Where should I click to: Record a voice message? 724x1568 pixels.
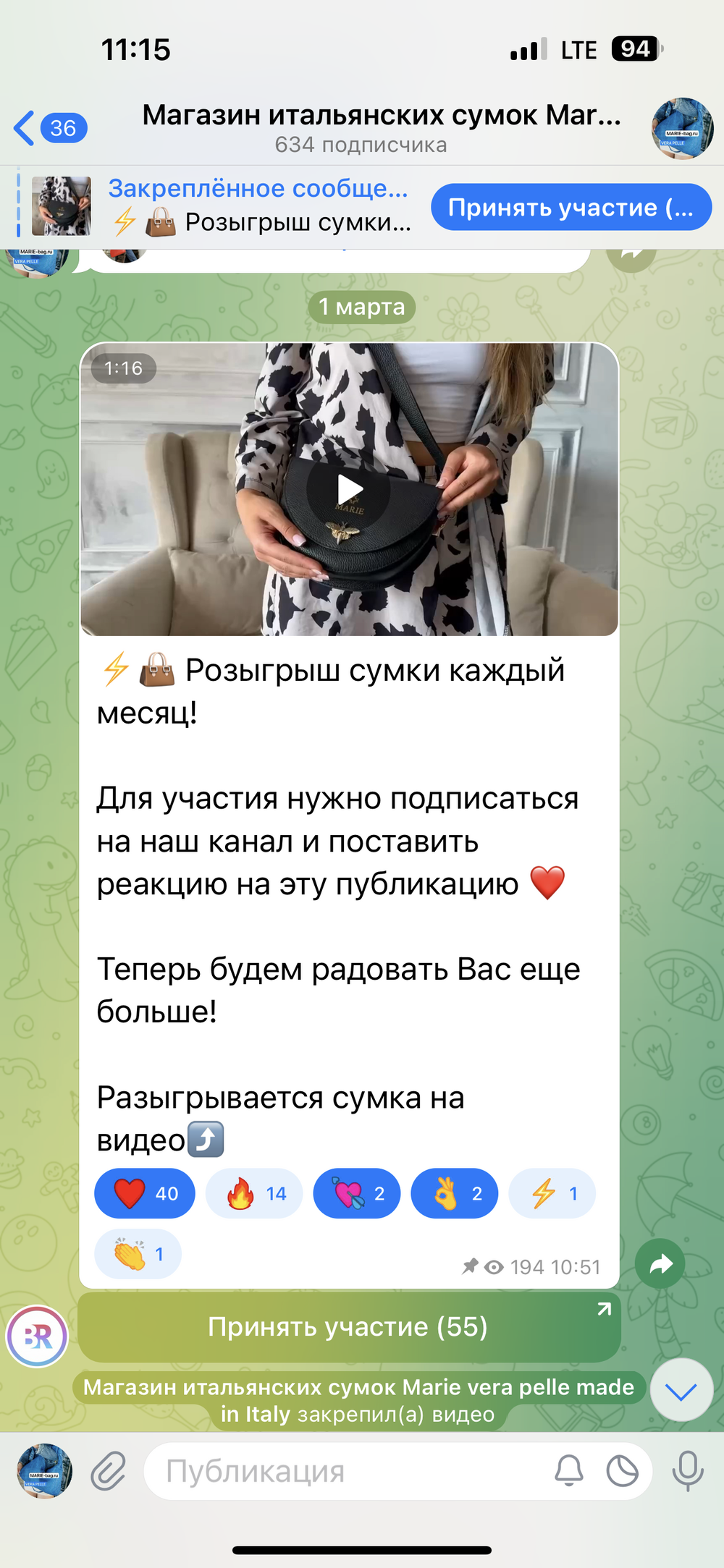click(687, 1471)
